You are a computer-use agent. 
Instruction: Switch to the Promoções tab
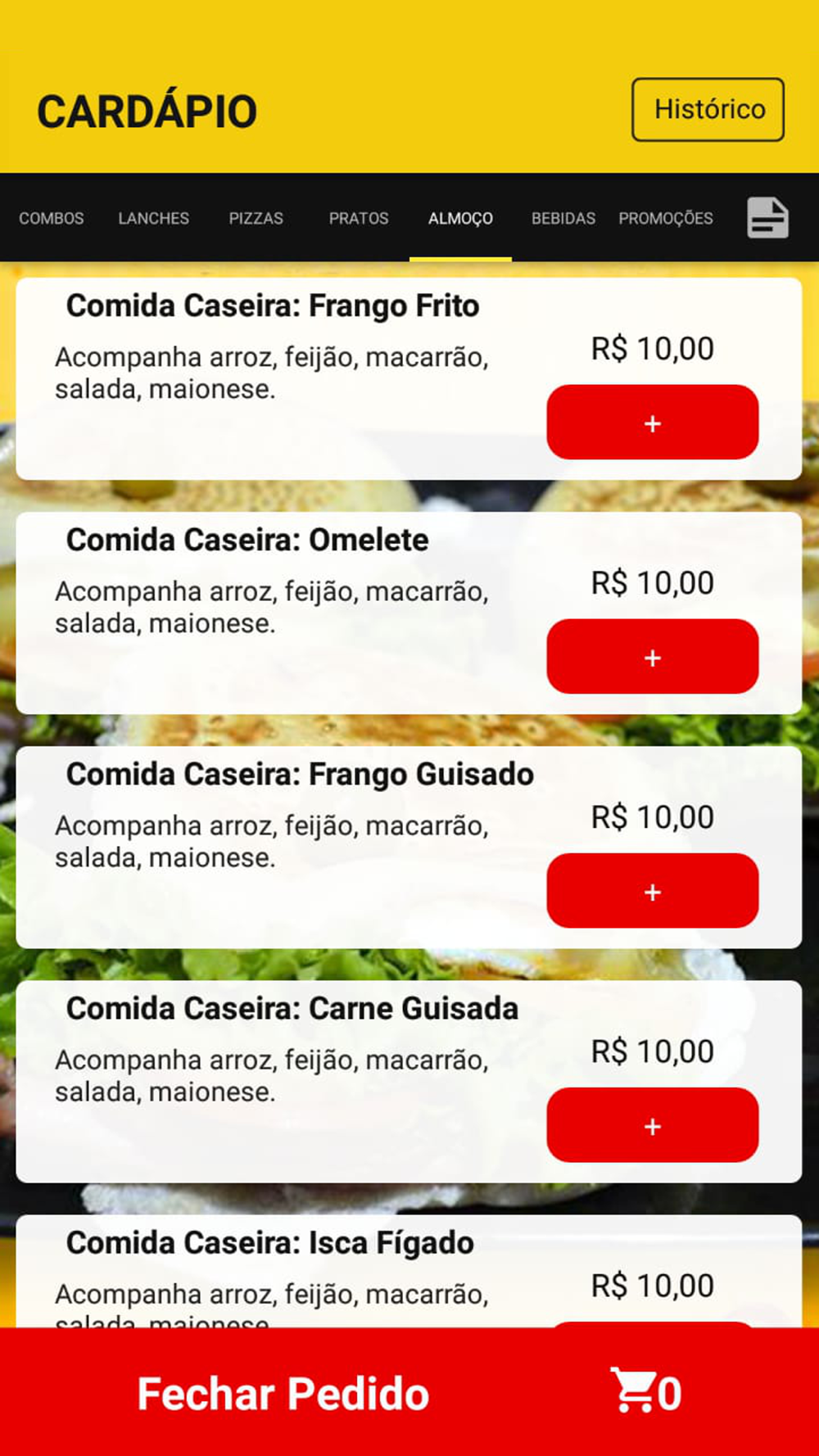666,219
